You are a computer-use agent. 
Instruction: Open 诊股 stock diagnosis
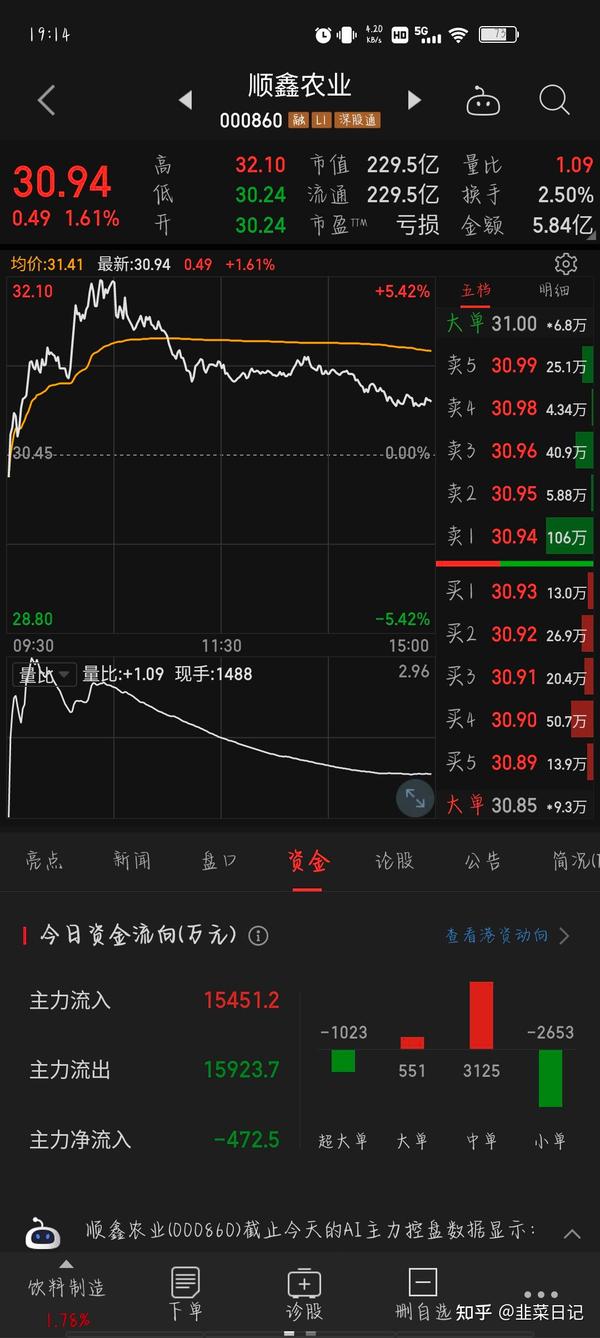coord(304,1294)
